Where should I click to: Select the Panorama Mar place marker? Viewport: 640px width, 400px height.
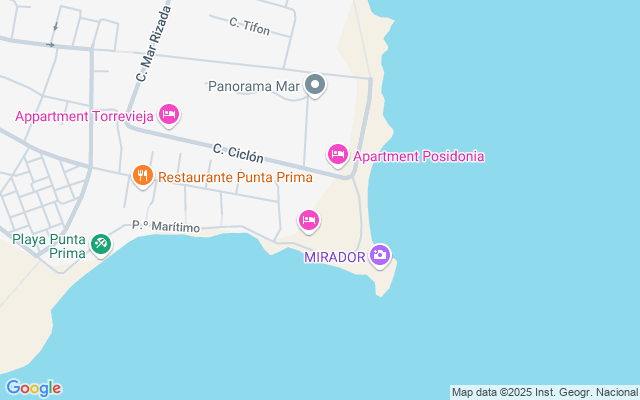[x=315, y=85]
